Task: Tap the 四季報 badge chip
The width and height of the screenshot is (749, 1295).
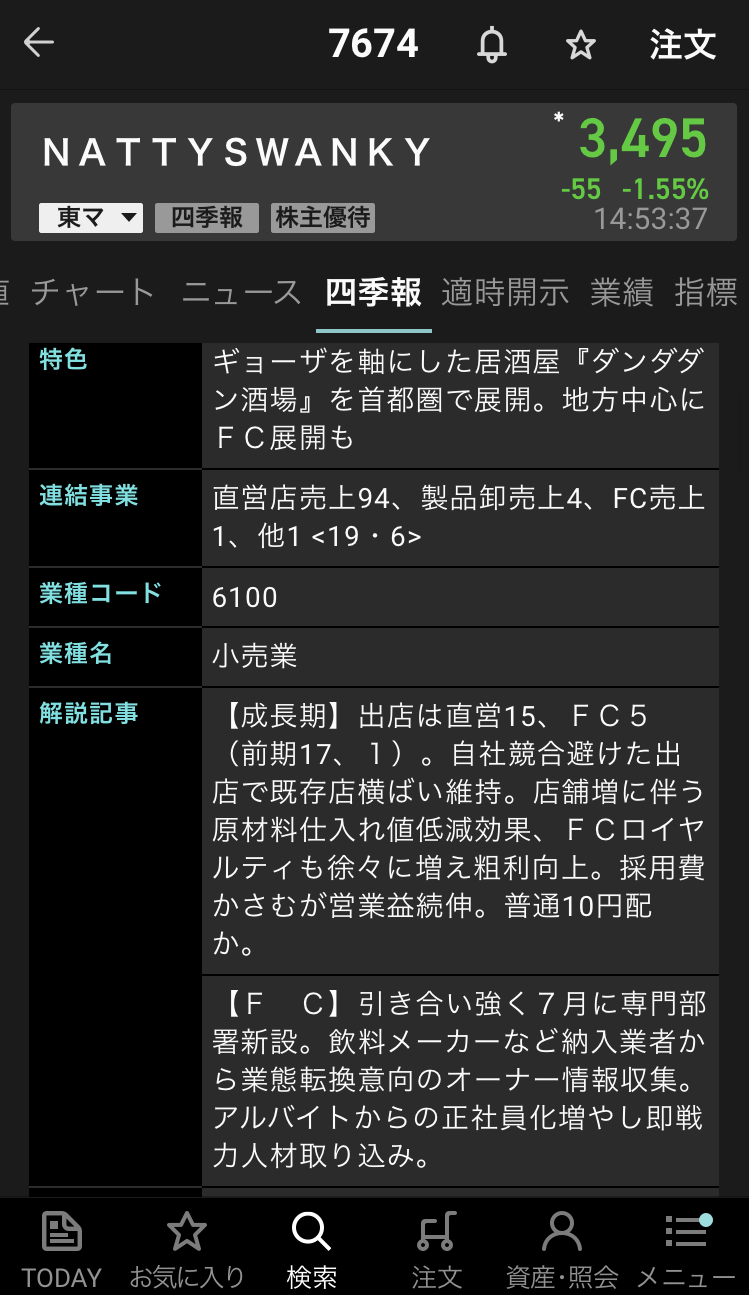Action: pos(207,218)
